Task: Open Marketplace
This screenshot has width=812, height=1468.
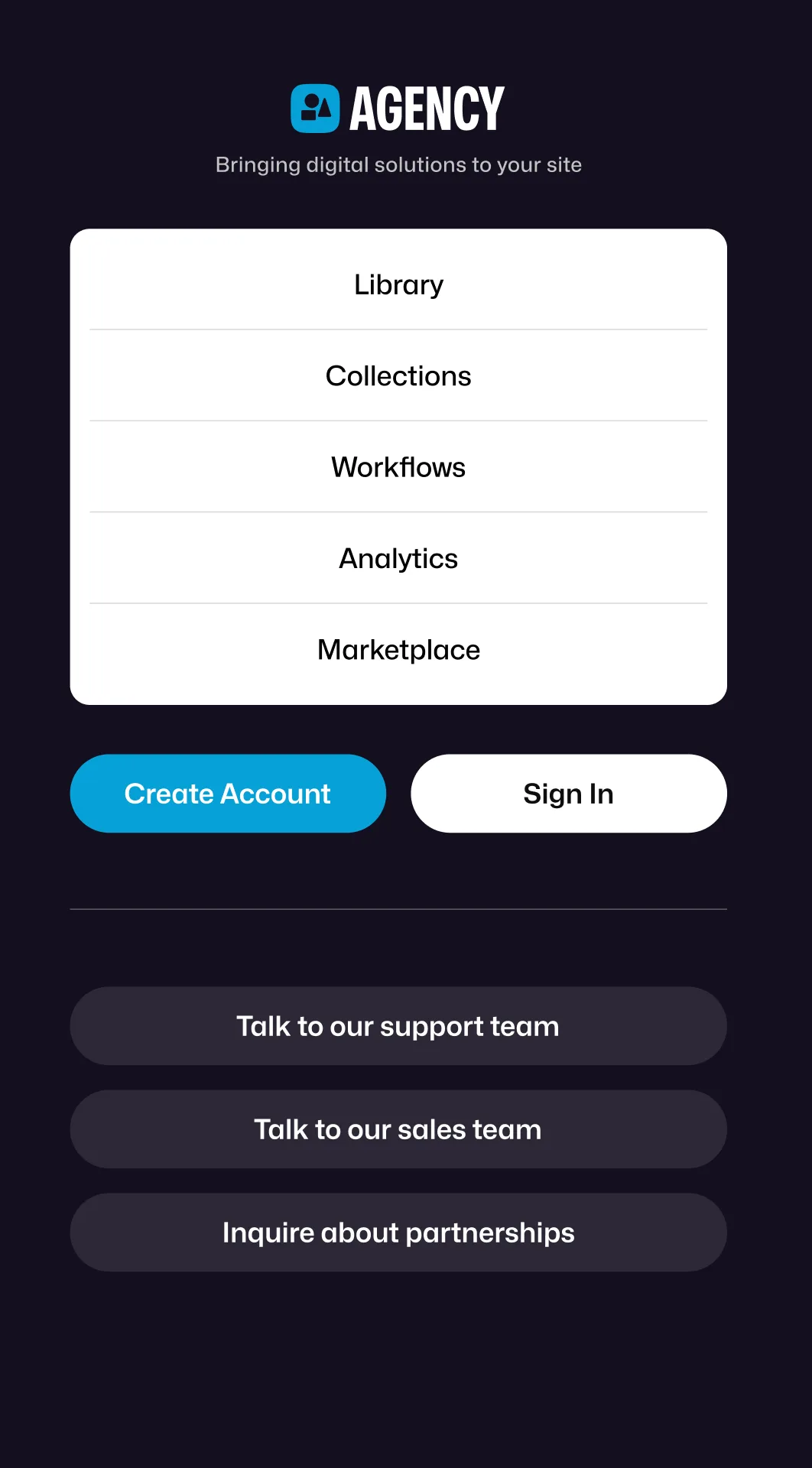Action: click(x=398, y=650)
